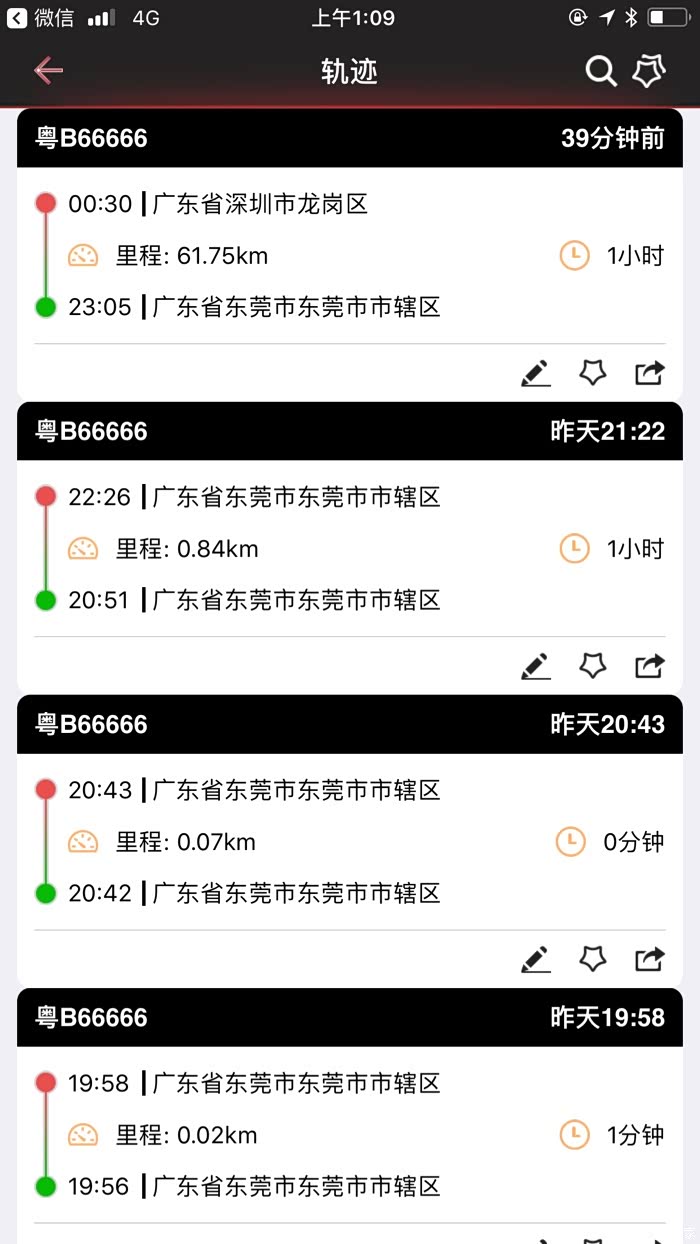700x1244 pixels.
Task: Share the 0.07km trip record
Action: click(650, 960)
